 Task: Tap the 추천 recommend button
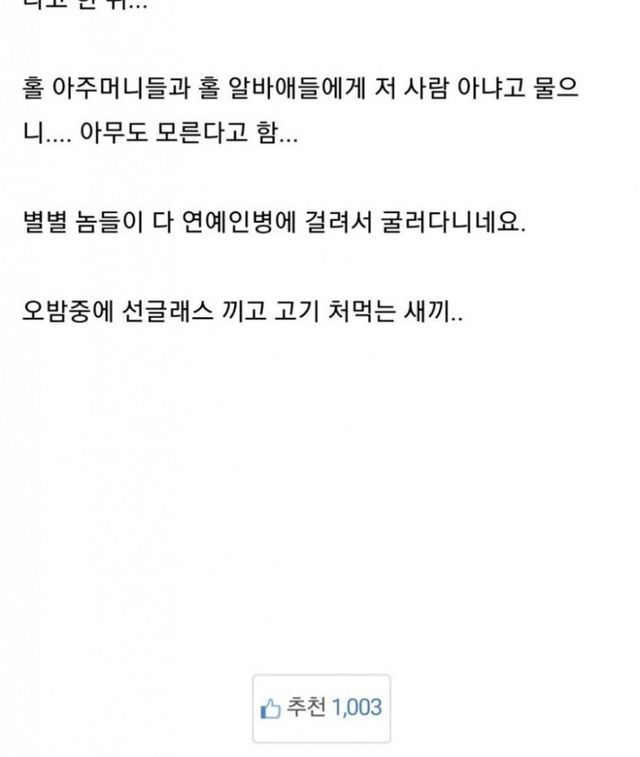coord(321,708)
